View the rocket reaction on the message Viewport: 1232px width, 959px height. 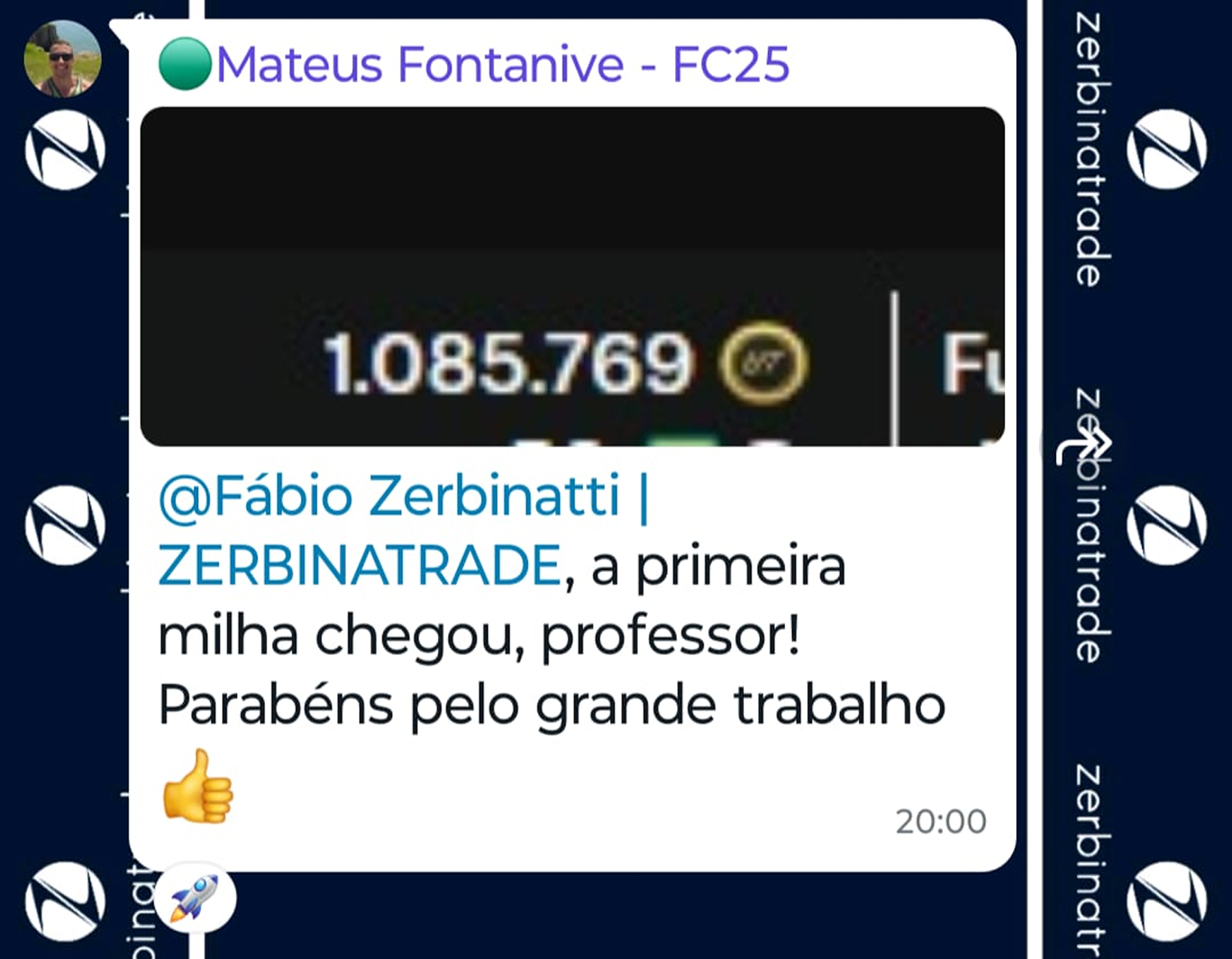tap(195, 898)
